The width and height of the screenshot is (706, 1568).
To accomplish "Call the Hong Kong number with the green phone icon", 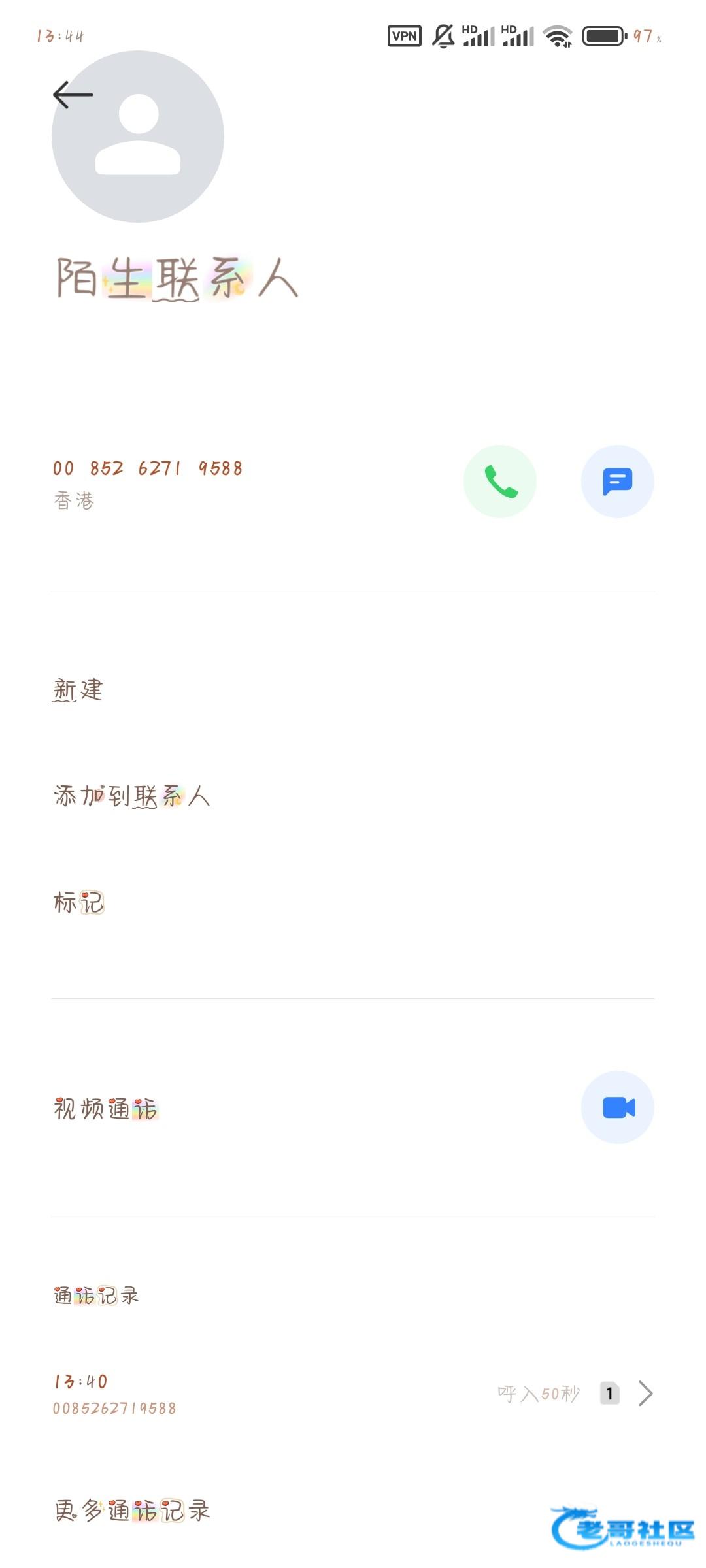I will tap(500, 482).
